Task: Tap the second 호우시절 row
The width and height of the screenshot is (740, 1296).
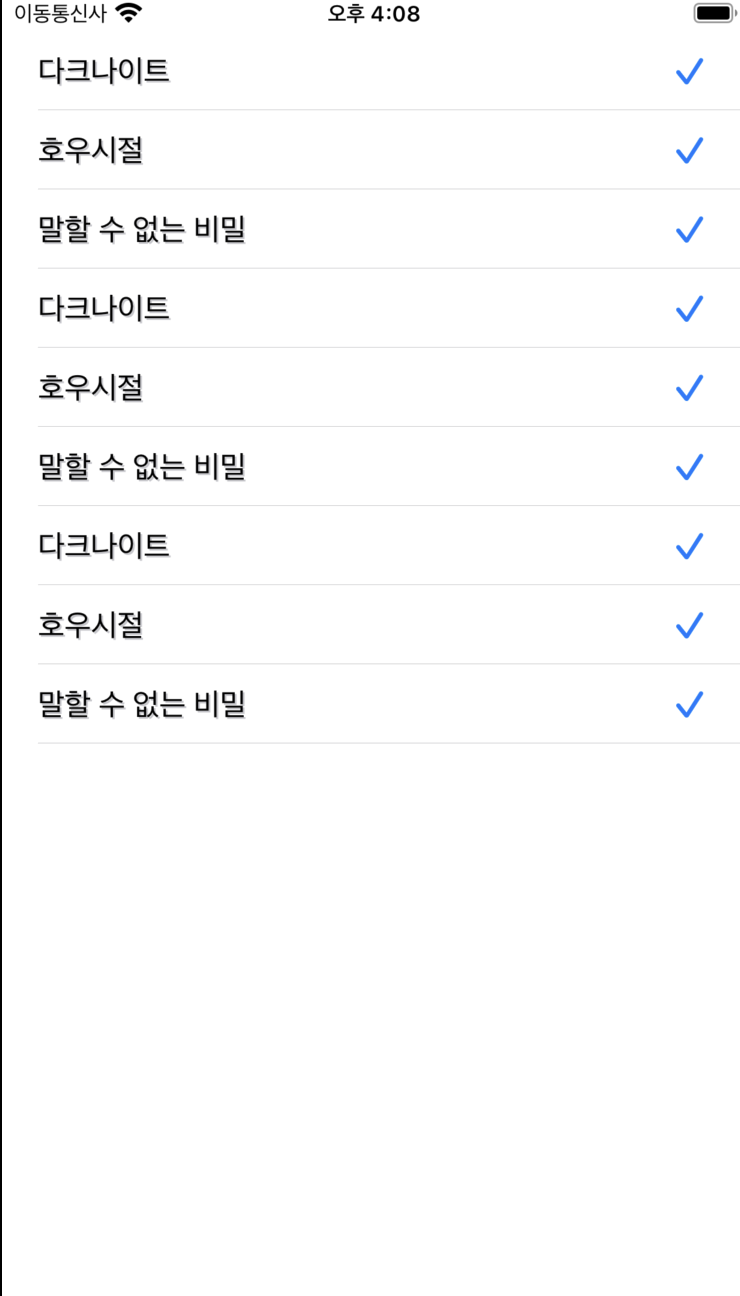Action: point(91,387)
